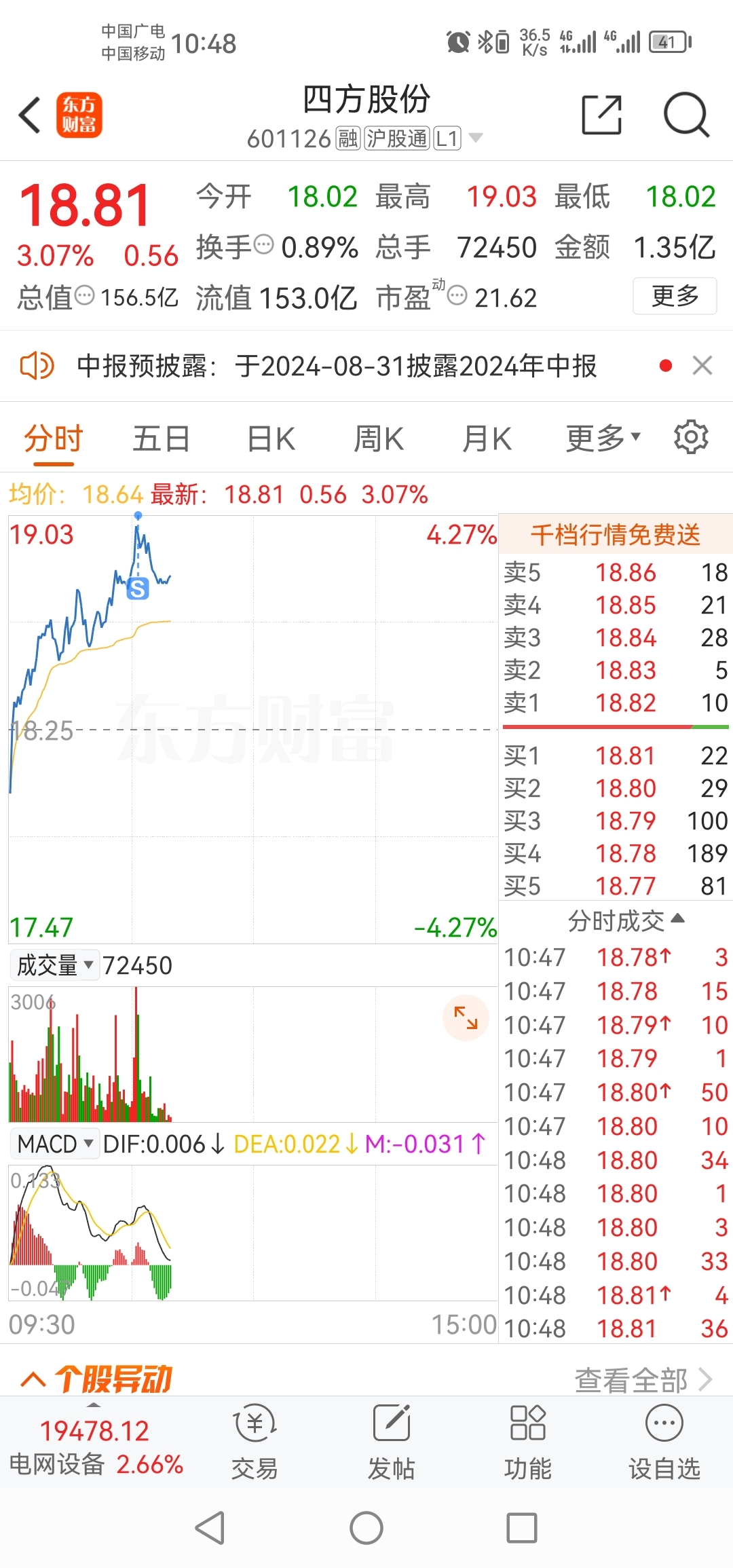Collapse the 分时成交 list
Viewport: 733px width, 1568px height.
[626, 921]
